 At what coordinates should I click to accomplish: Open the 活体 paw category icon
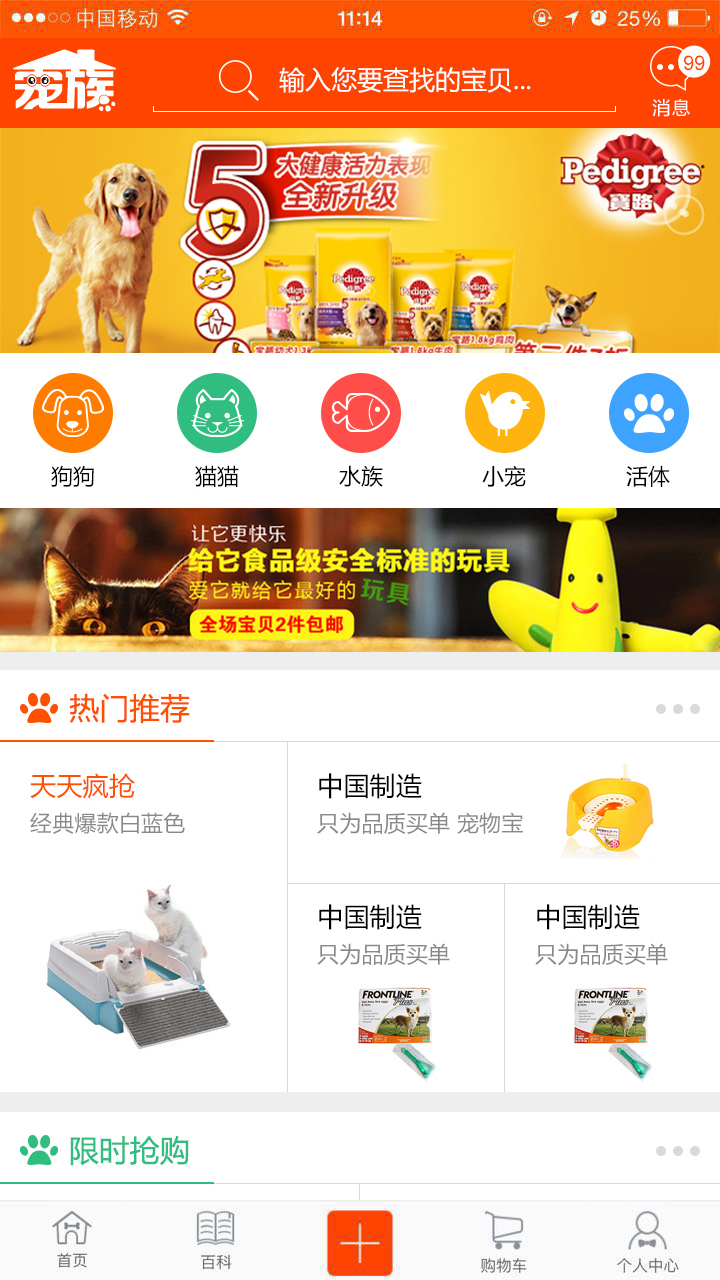[648, 411]
